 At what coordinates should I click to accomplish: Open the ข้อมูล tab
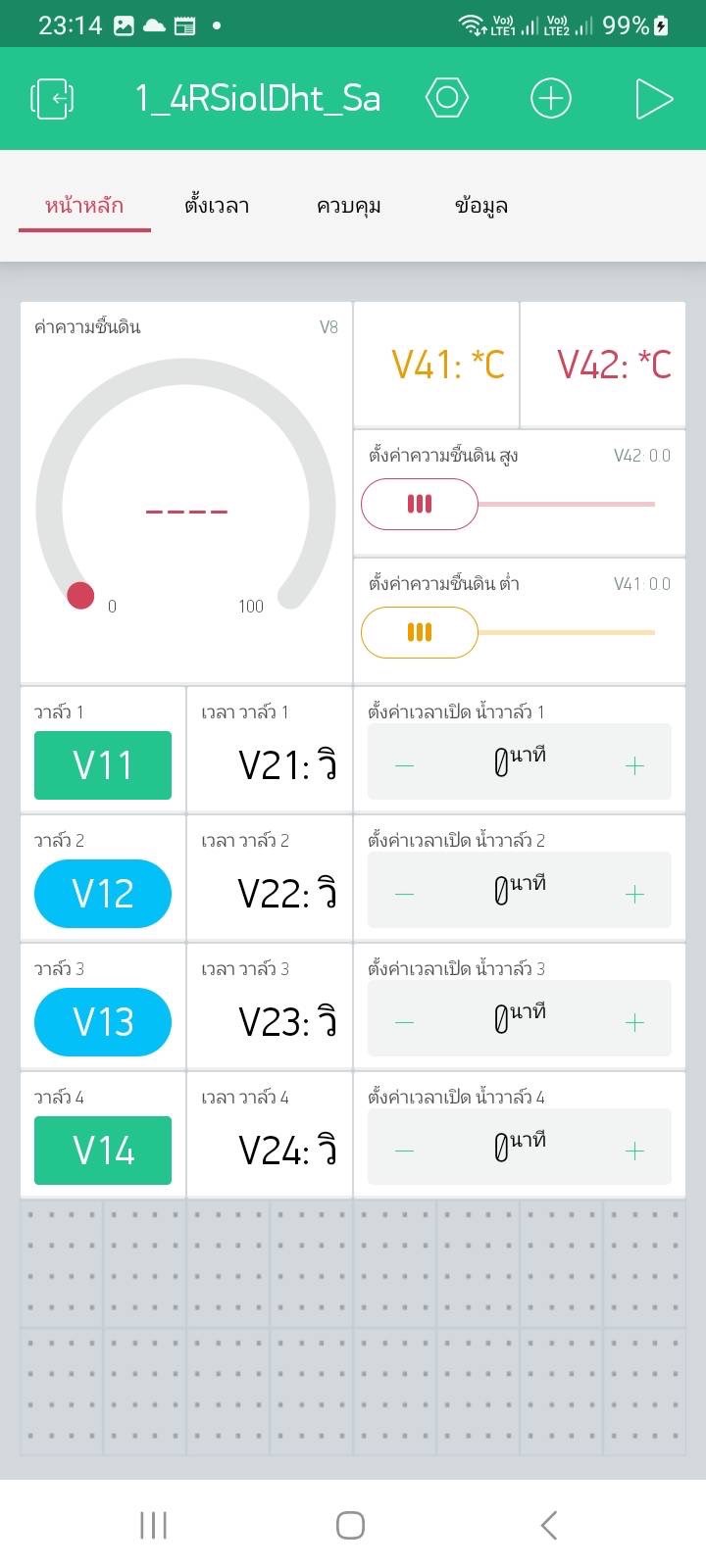[480, 206]
